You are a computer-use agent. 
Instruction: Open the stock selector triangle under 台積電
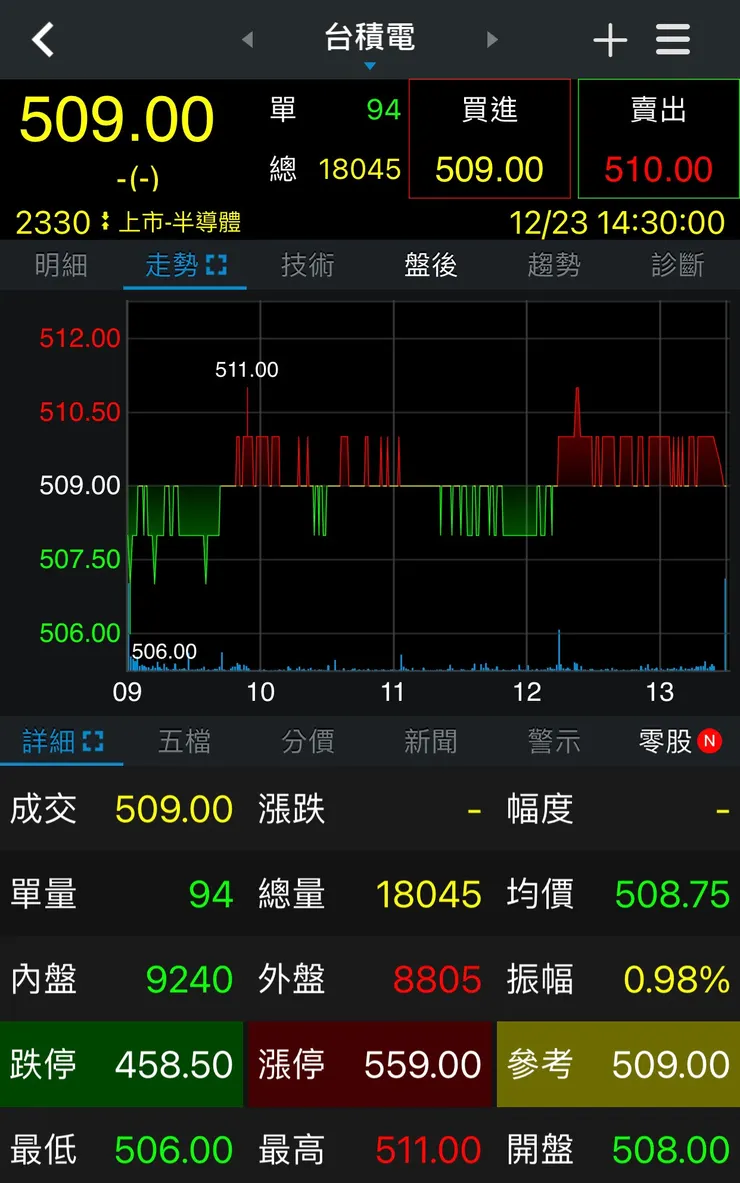(x=370, y=64)
